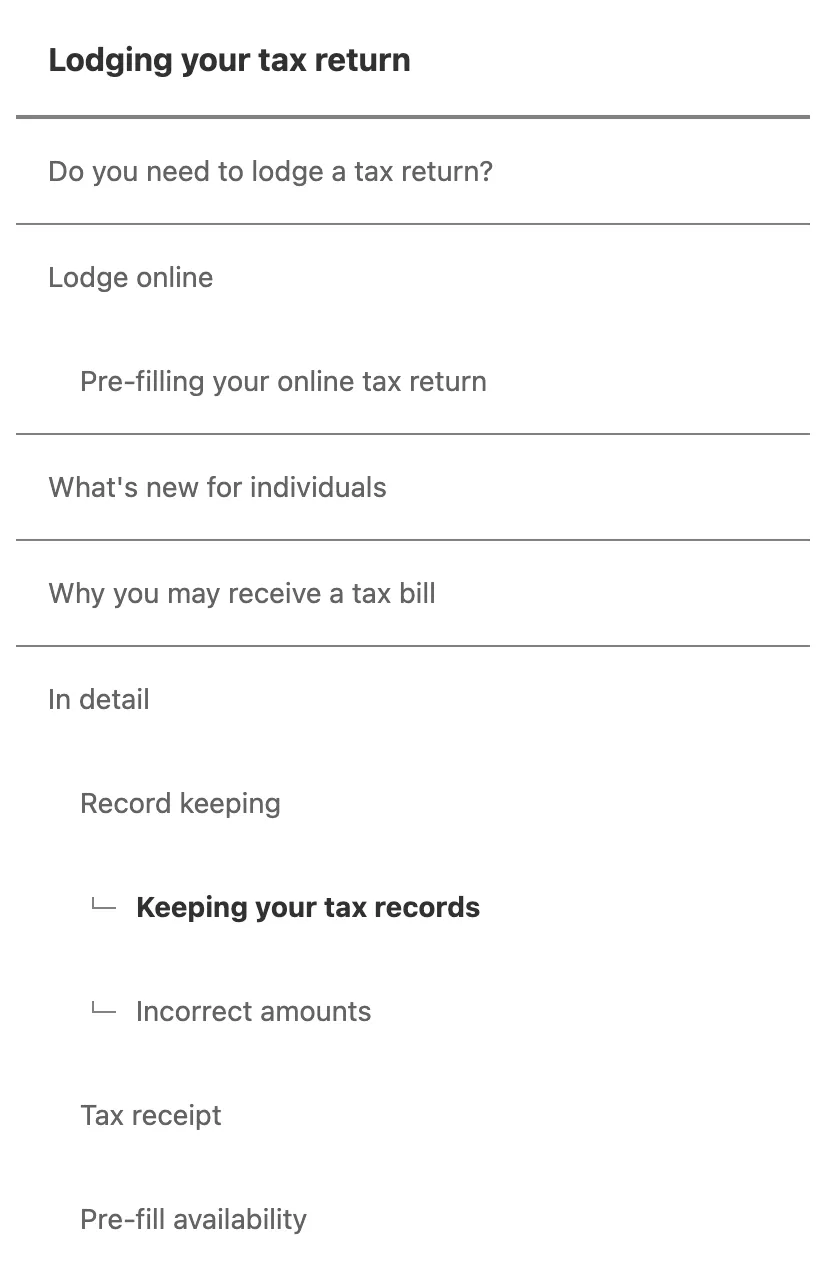The width and height of the screenshot is (820, 1282).
Task: View What's new for individuals
Action: tap(217, 488)
